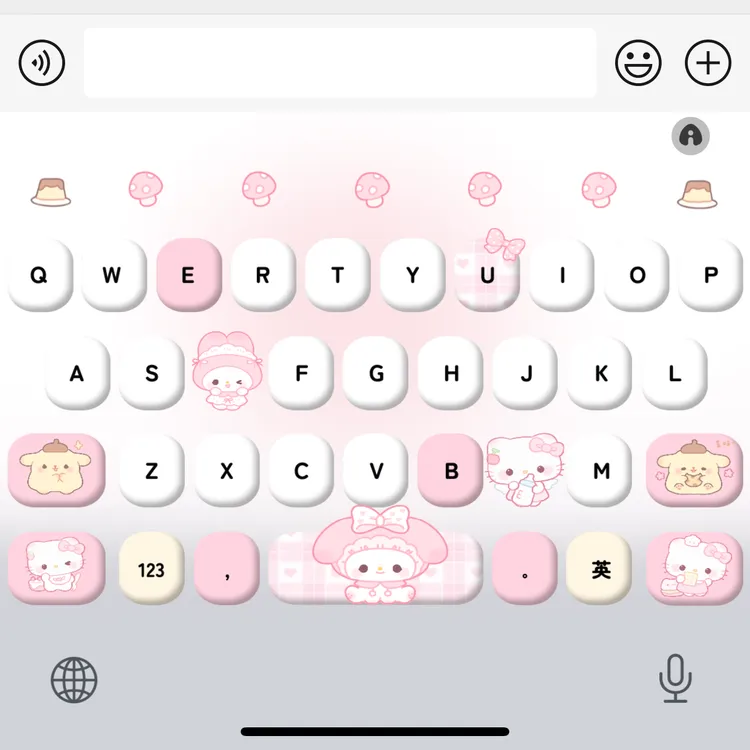The height and width of the screenshot is (750, 750).
Task: Type the letter E key
Action: pos(189,275)
